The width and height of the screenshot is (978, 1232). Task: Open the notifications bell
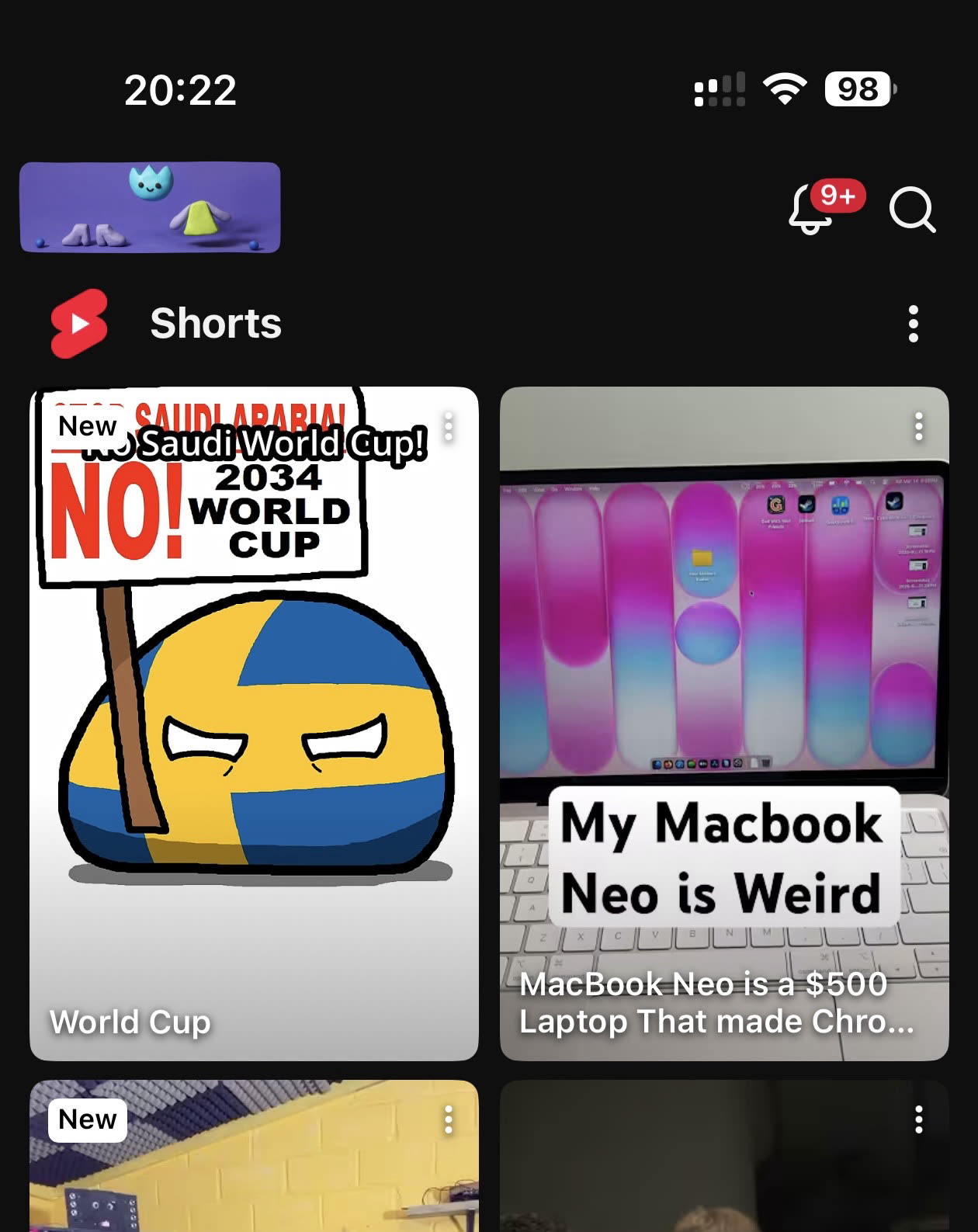click(811, 210)
